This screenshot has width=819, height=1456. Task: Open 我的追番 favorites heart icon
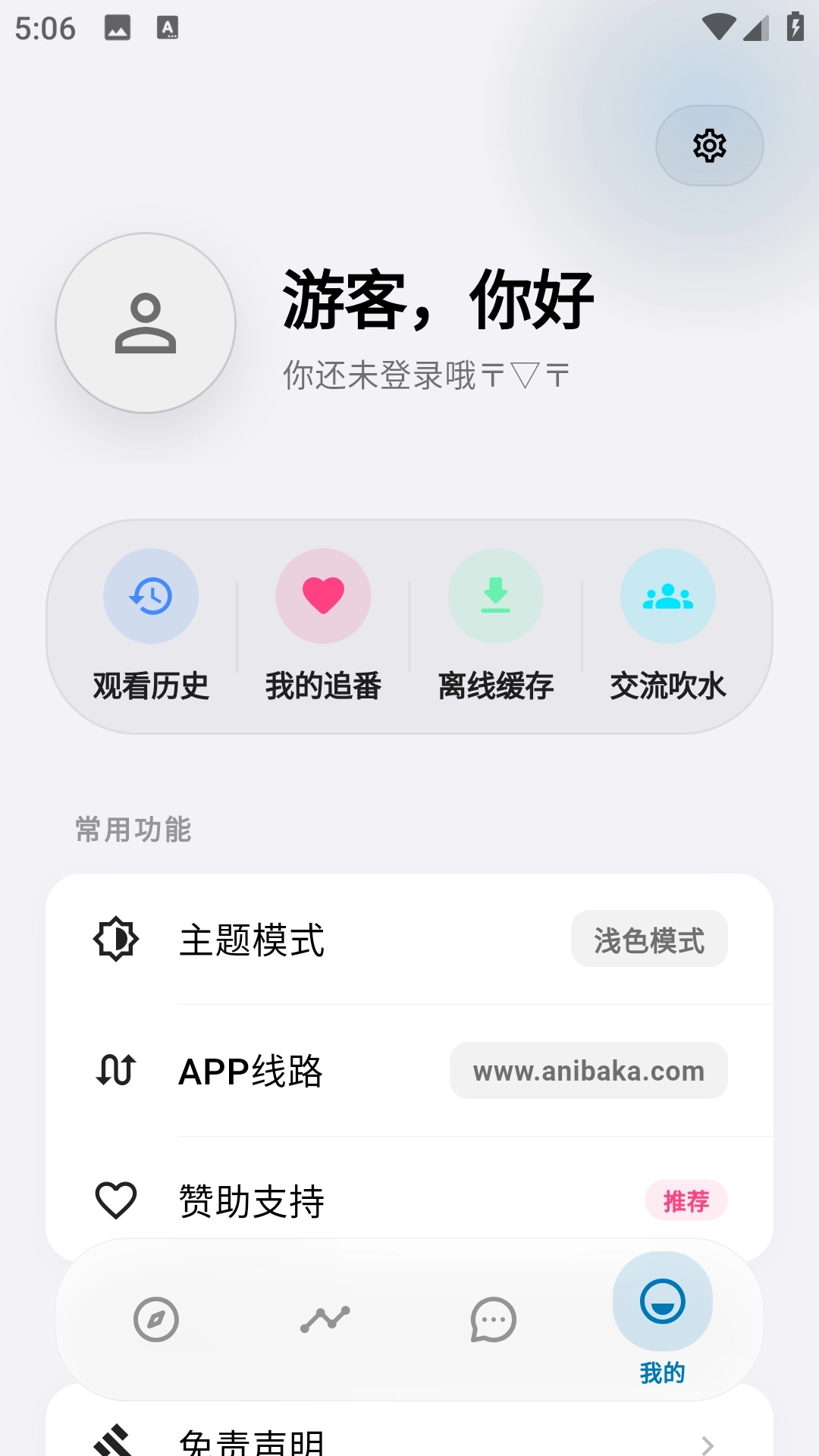[x=323, y=596]
